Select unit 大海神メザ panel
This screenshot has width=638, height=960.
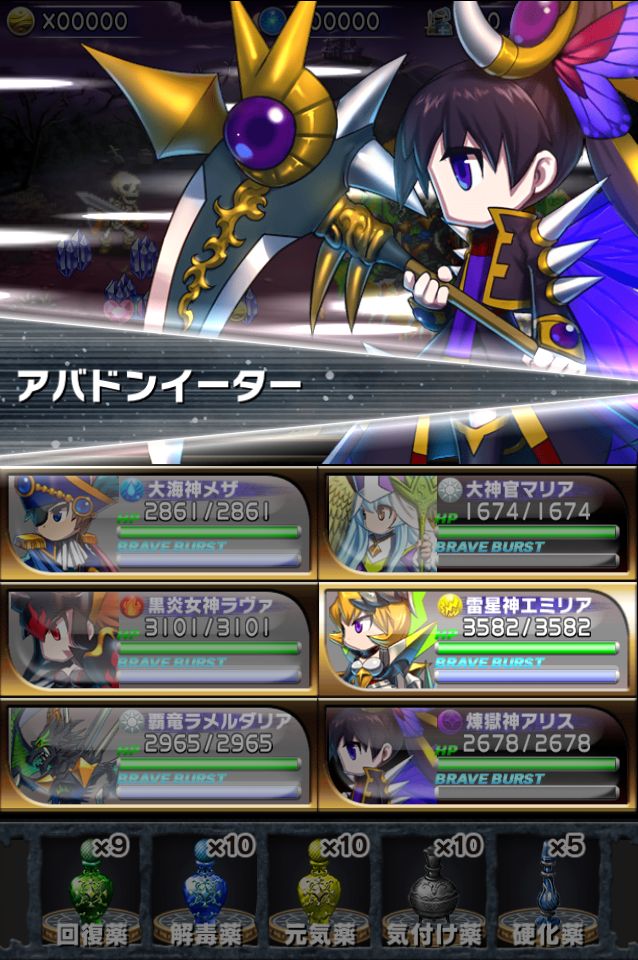coord(159,523)
